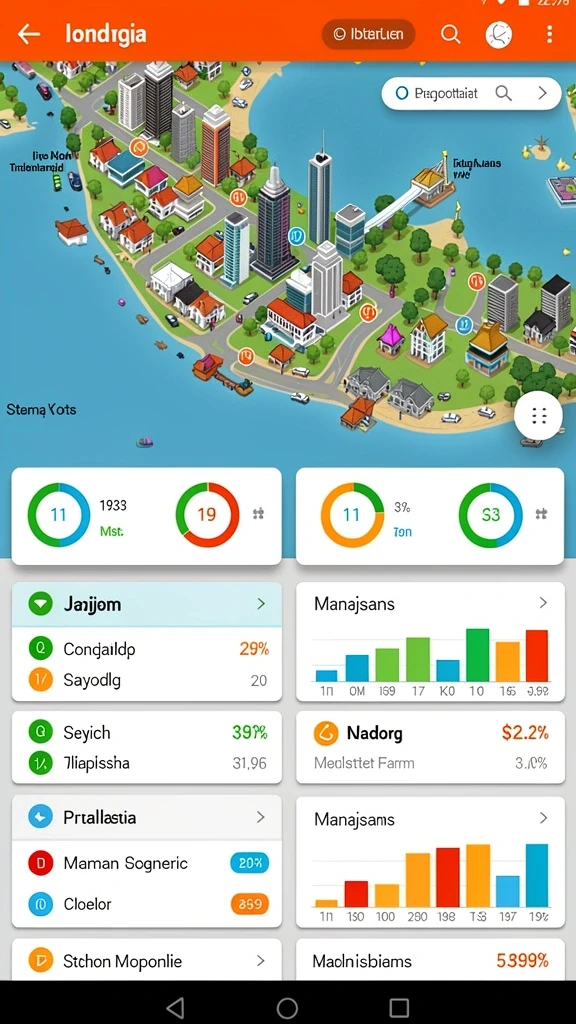
Task: Select the Sayodlg row
Action: pyautogui.click(x=147, y=680)
